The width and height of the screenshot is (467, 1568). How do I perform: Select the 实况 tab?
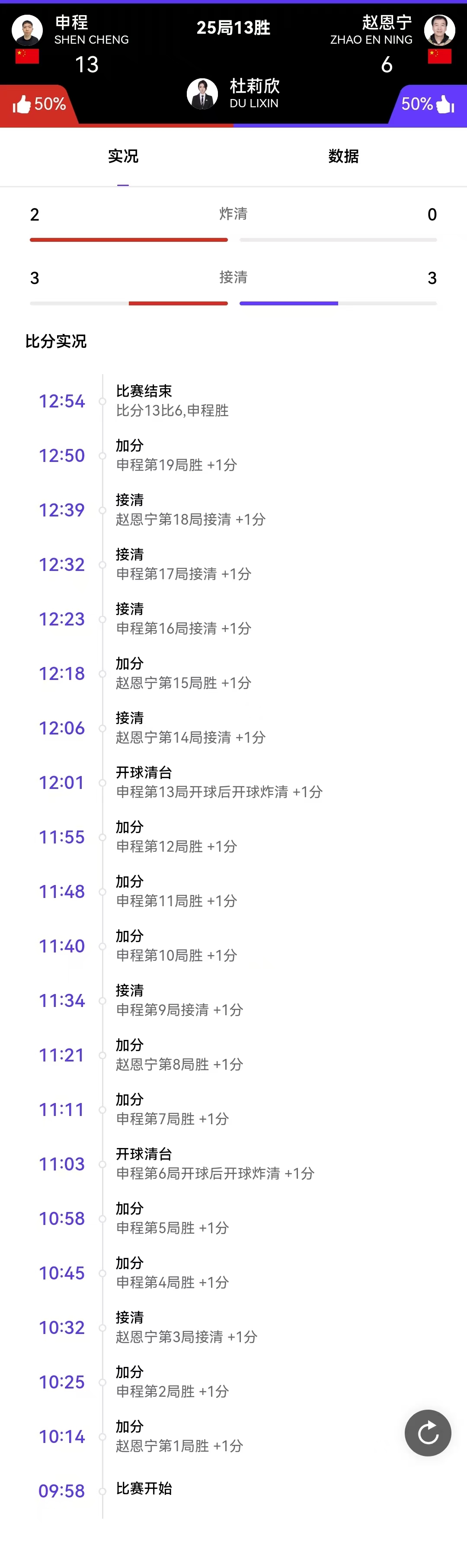pyautogui.click(x=123, y=157)
